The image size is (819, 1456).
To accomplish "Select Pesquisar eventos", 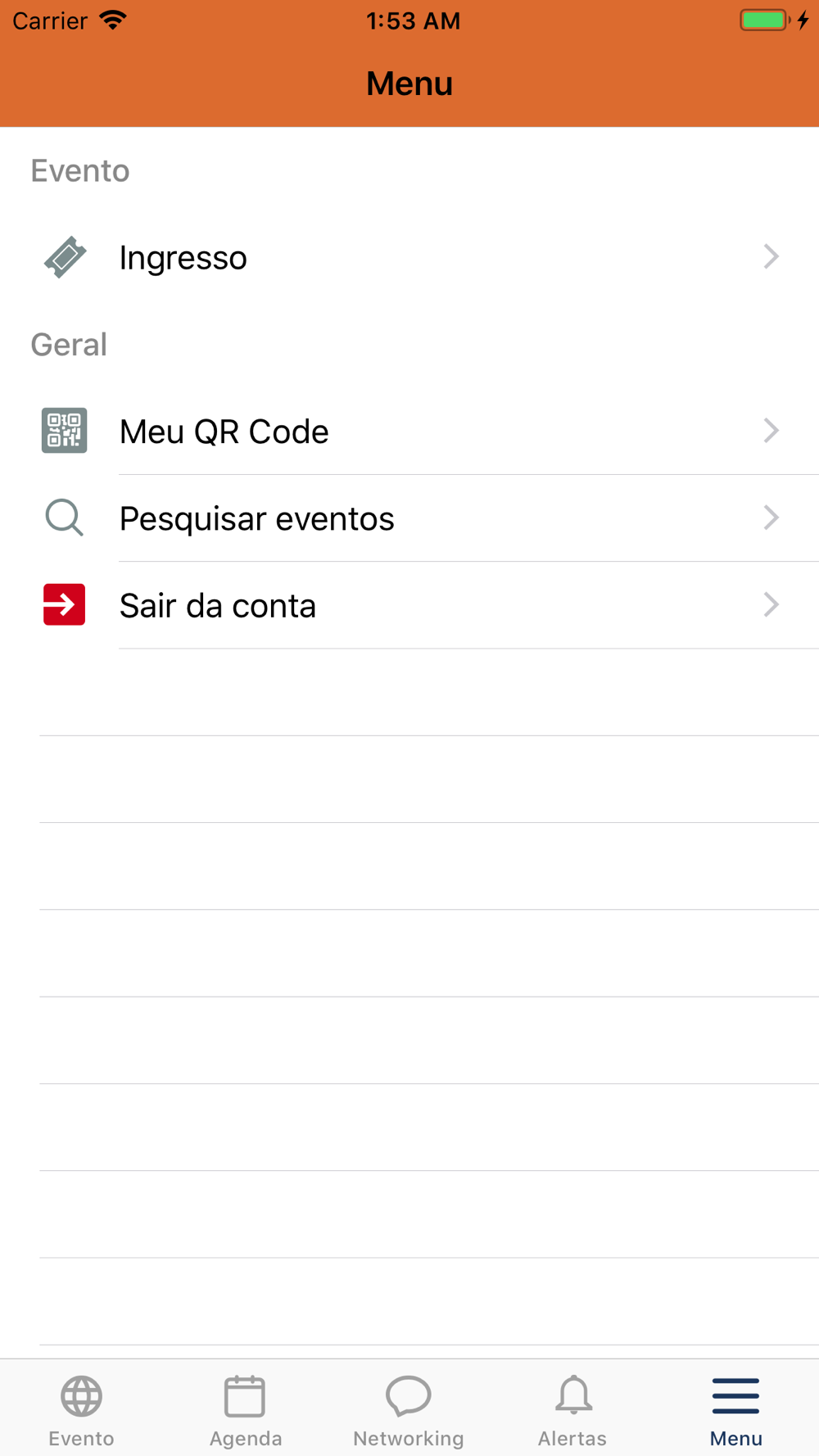I will 409,518.
